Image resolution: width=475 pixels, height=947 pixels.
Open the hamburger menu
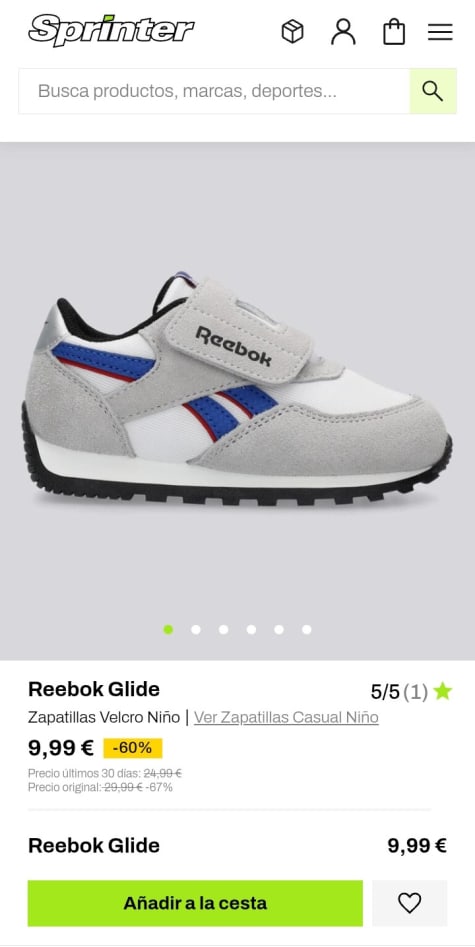441,31
